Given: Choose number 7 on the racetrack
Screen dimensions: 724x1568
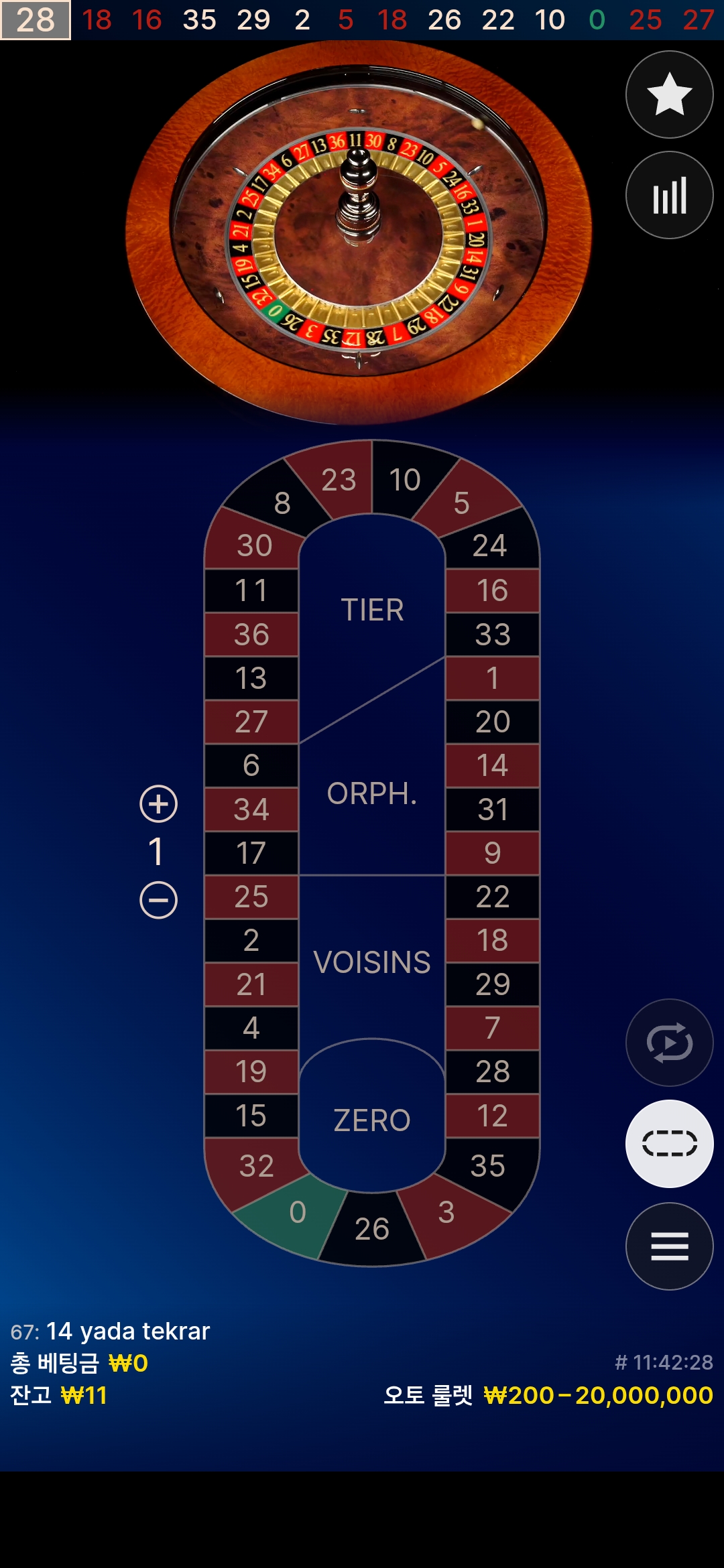Looking at the screenshot, I should coord(493,1028).
